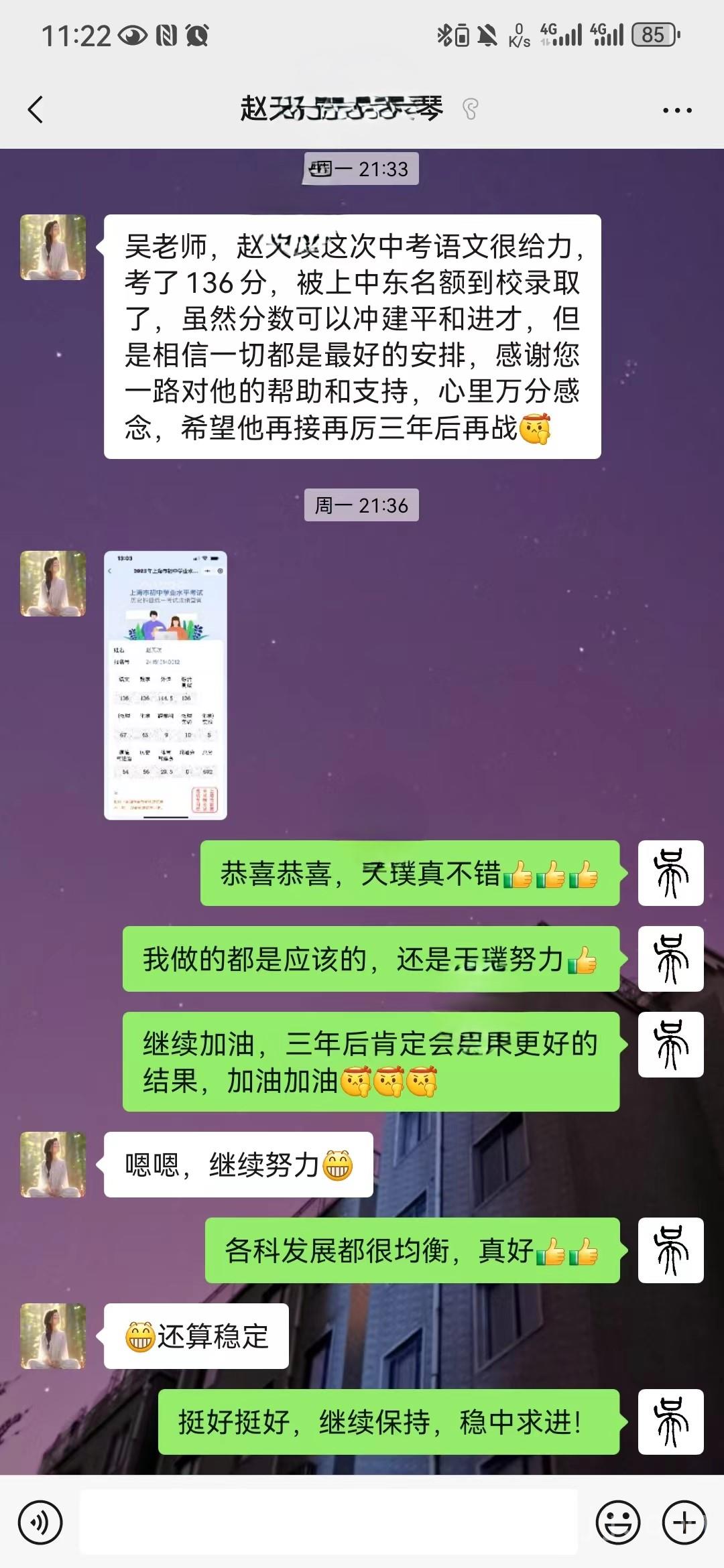Open the parent's avatar beside the 136分 message
This screenshot has height=1568, width=724.
click(x=53, y=247)
